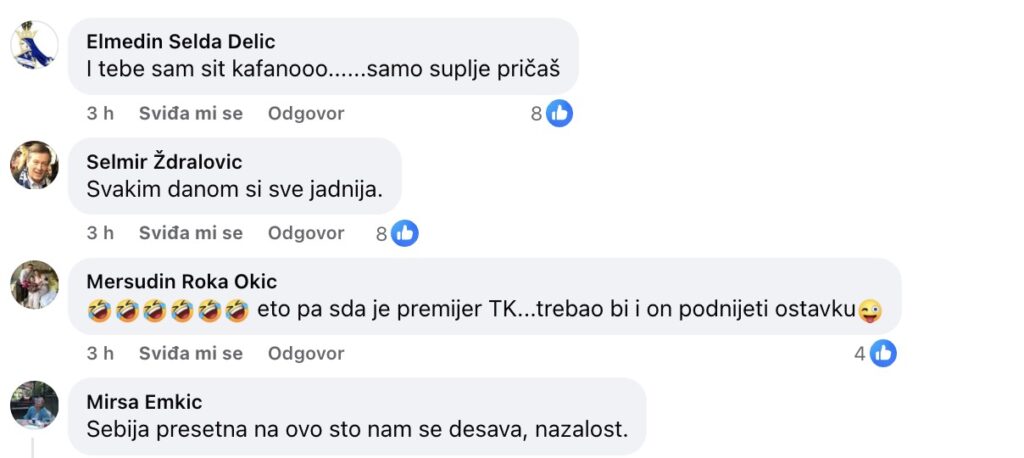This screenshot has height=458, width=1024.
Task: Reply to Elmedin Selda Delic's comment
Action: (x=306, y=114)
